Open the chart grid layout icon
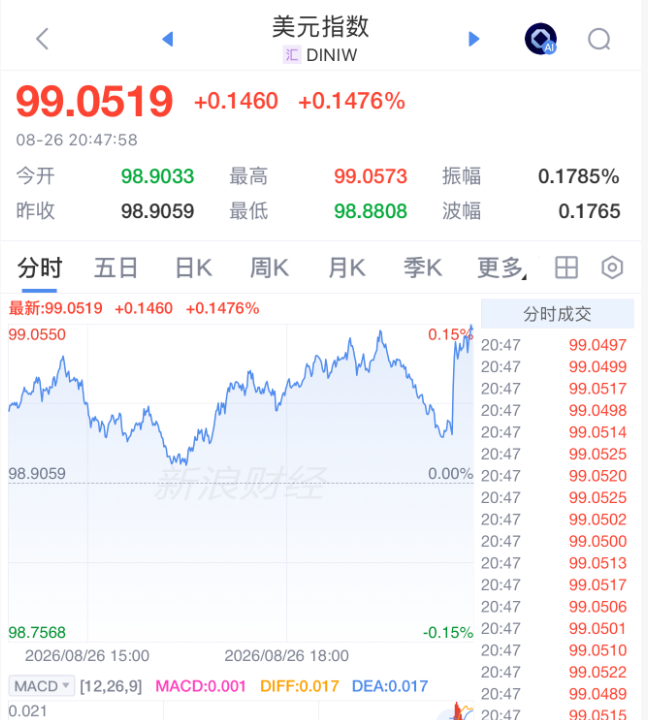 pos(566,268)
